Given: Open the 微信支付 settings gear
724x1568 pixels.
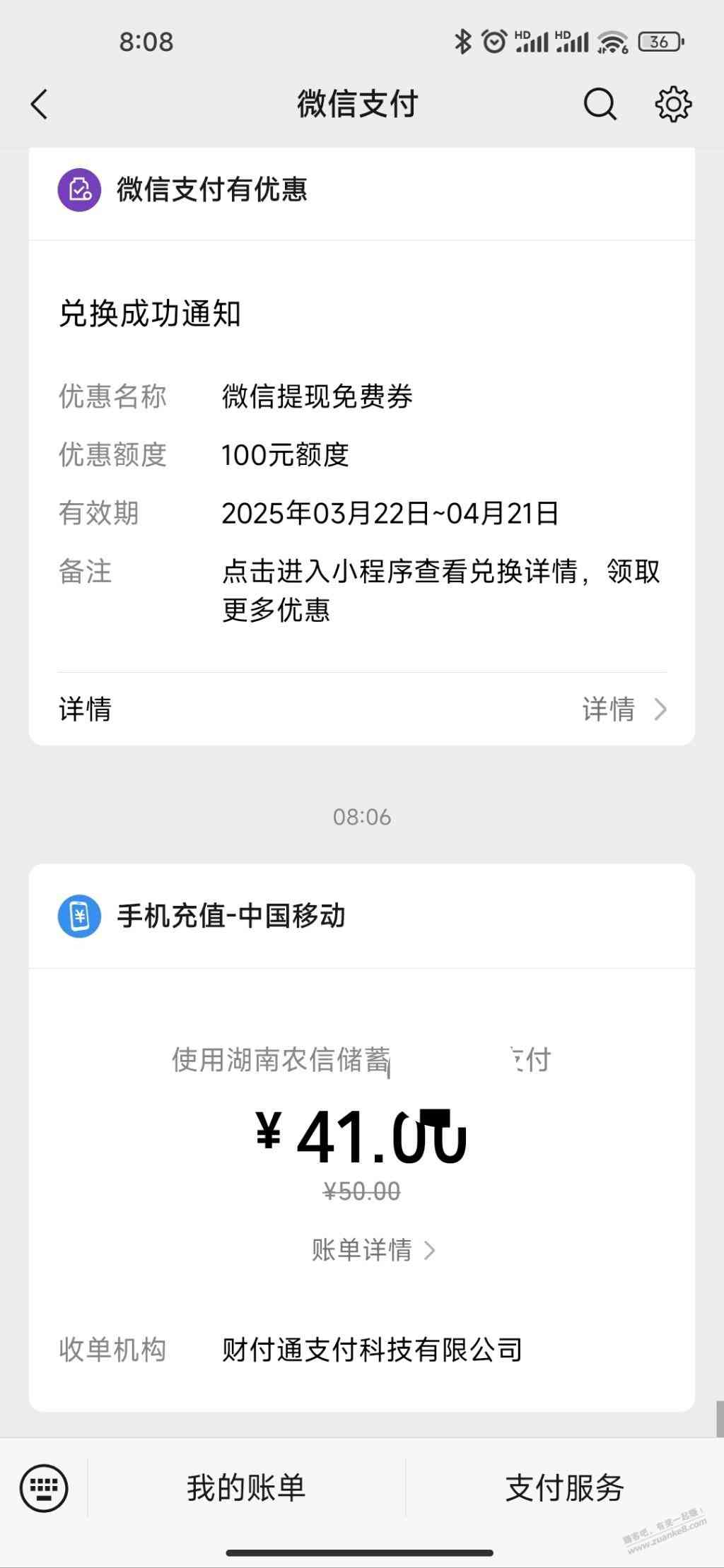Looking at the screenshot, I should [672, 105].
